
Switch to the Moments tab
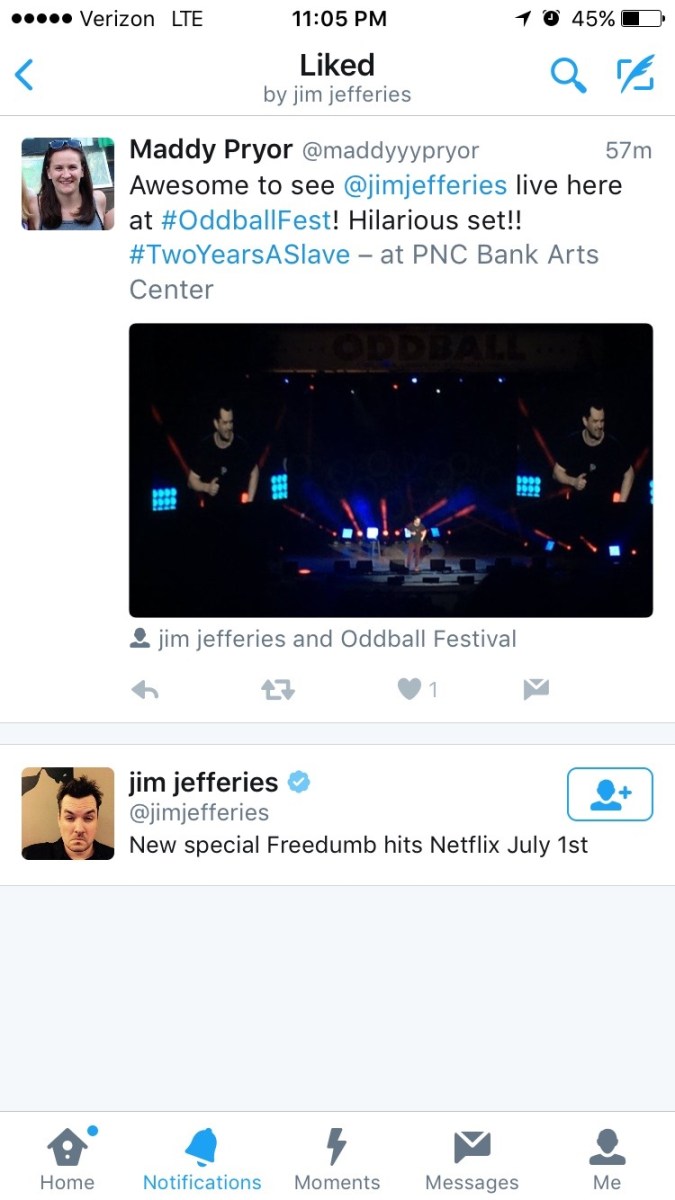coord(337,1158)
